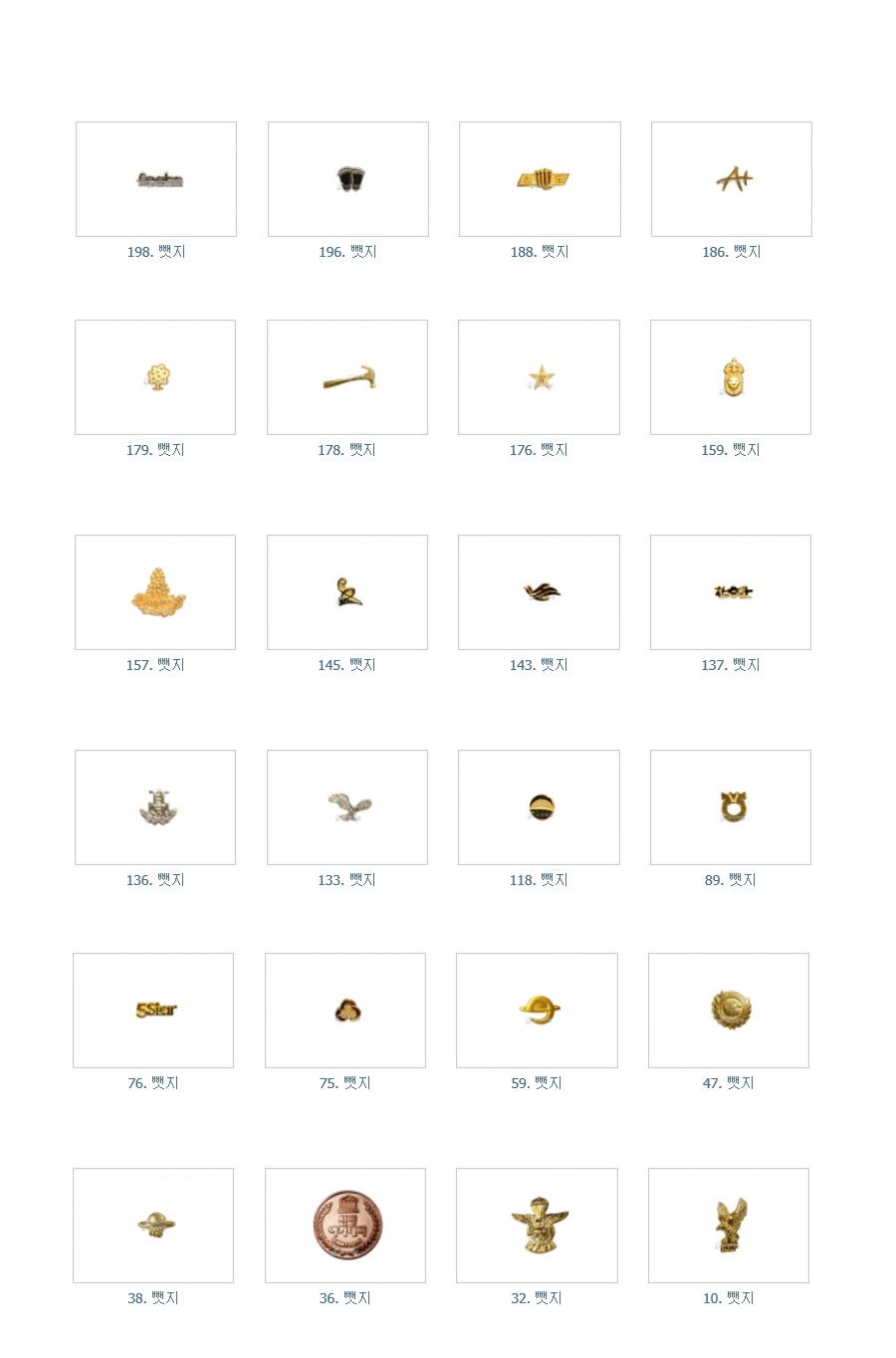Select the '89. 뺏지' text link

[730, 880]
